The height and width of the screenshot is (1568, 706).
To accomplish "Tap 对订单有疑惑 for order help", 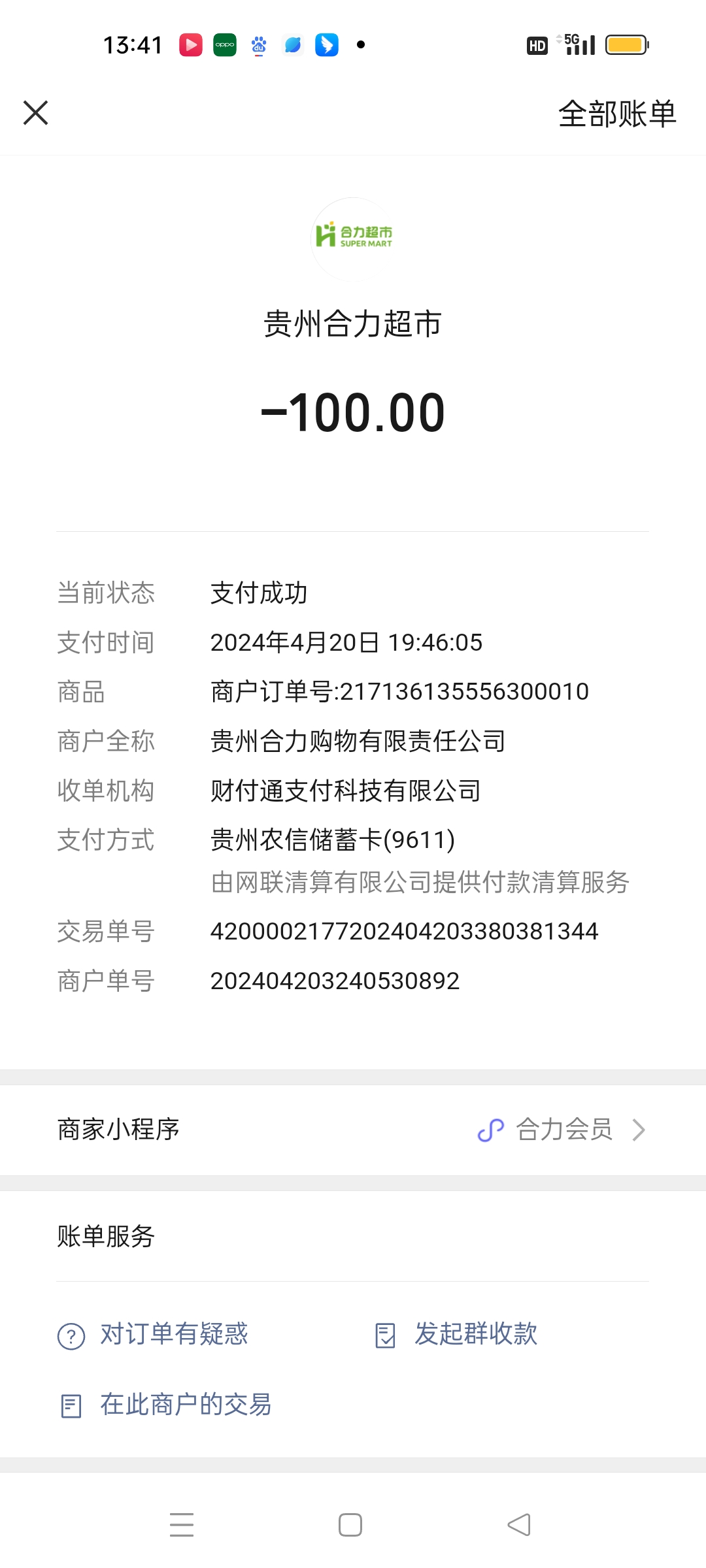I will click(154, 1334).
